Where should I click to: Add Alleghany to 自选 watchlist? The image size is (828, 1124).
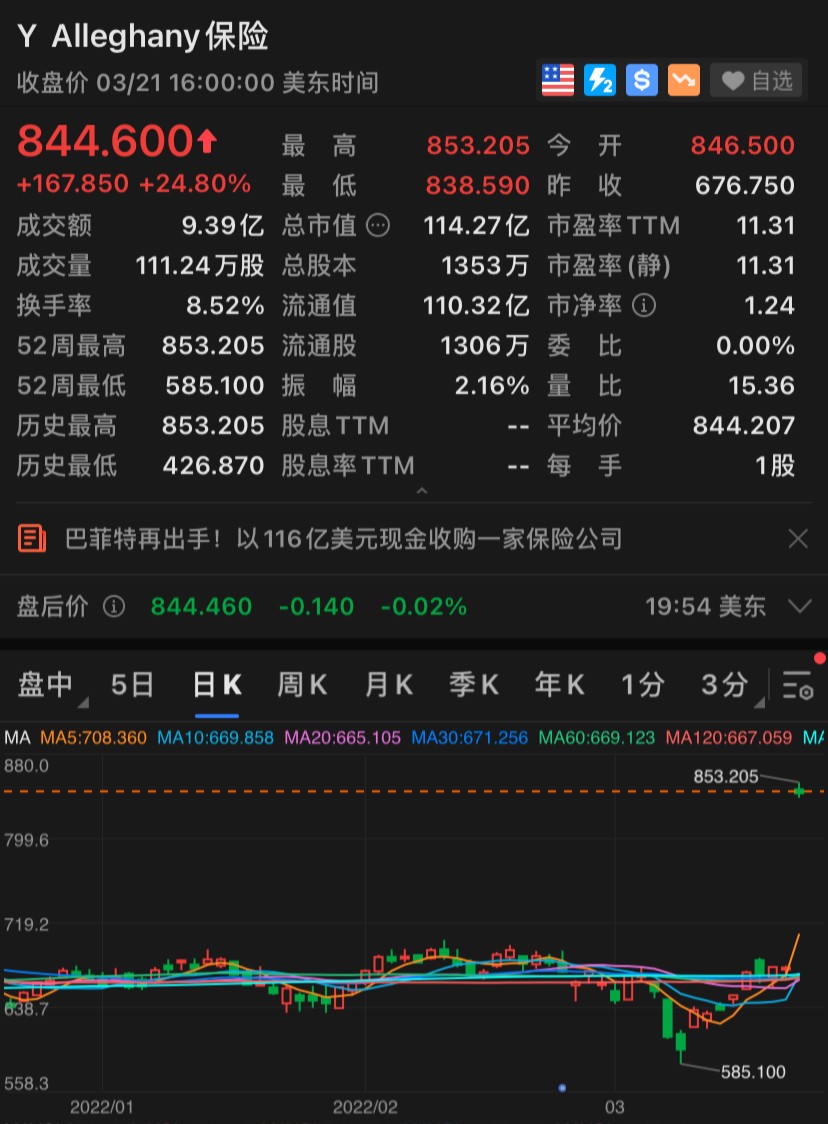point(757,80)
